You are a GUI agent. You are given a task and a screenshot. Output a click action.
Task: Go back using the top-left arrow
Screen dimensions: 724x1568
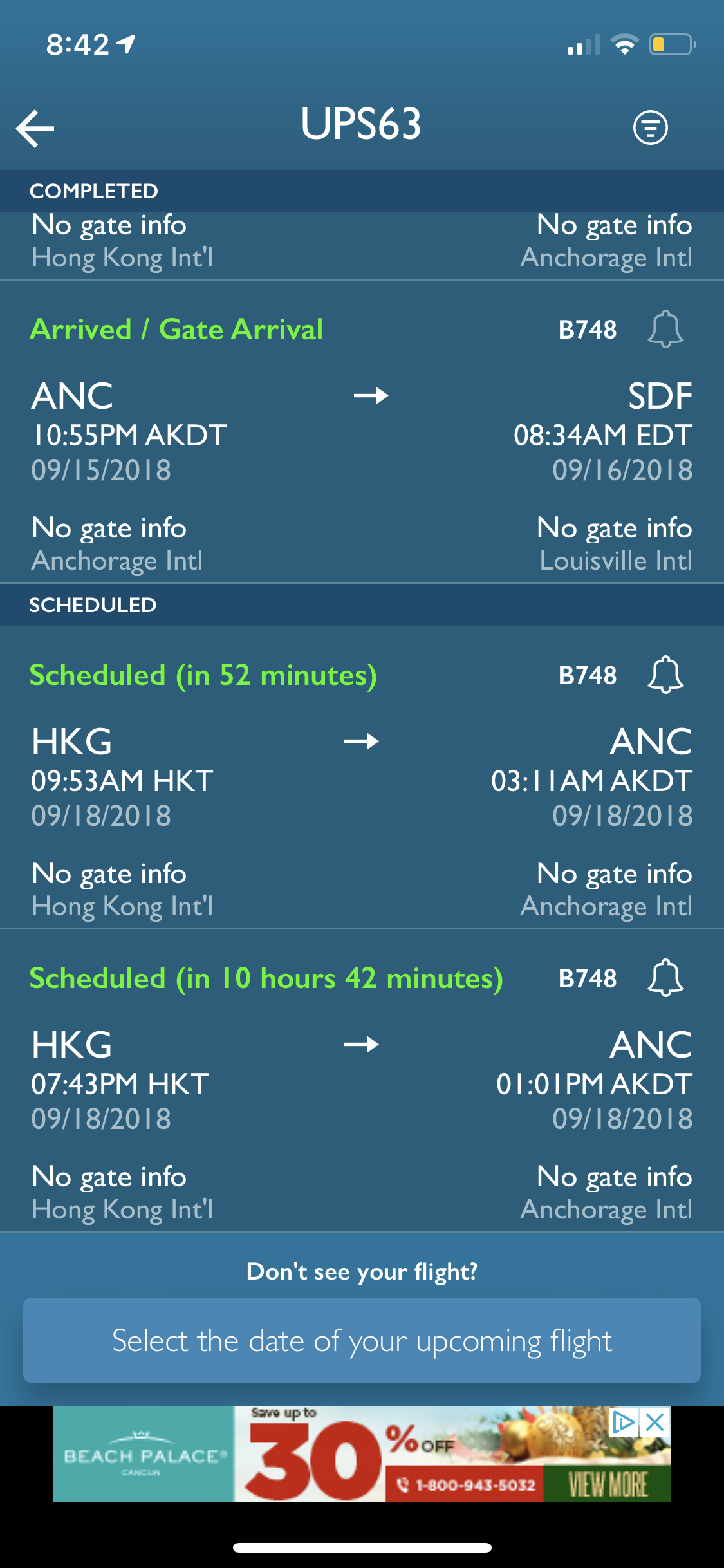tap(35, 128)
